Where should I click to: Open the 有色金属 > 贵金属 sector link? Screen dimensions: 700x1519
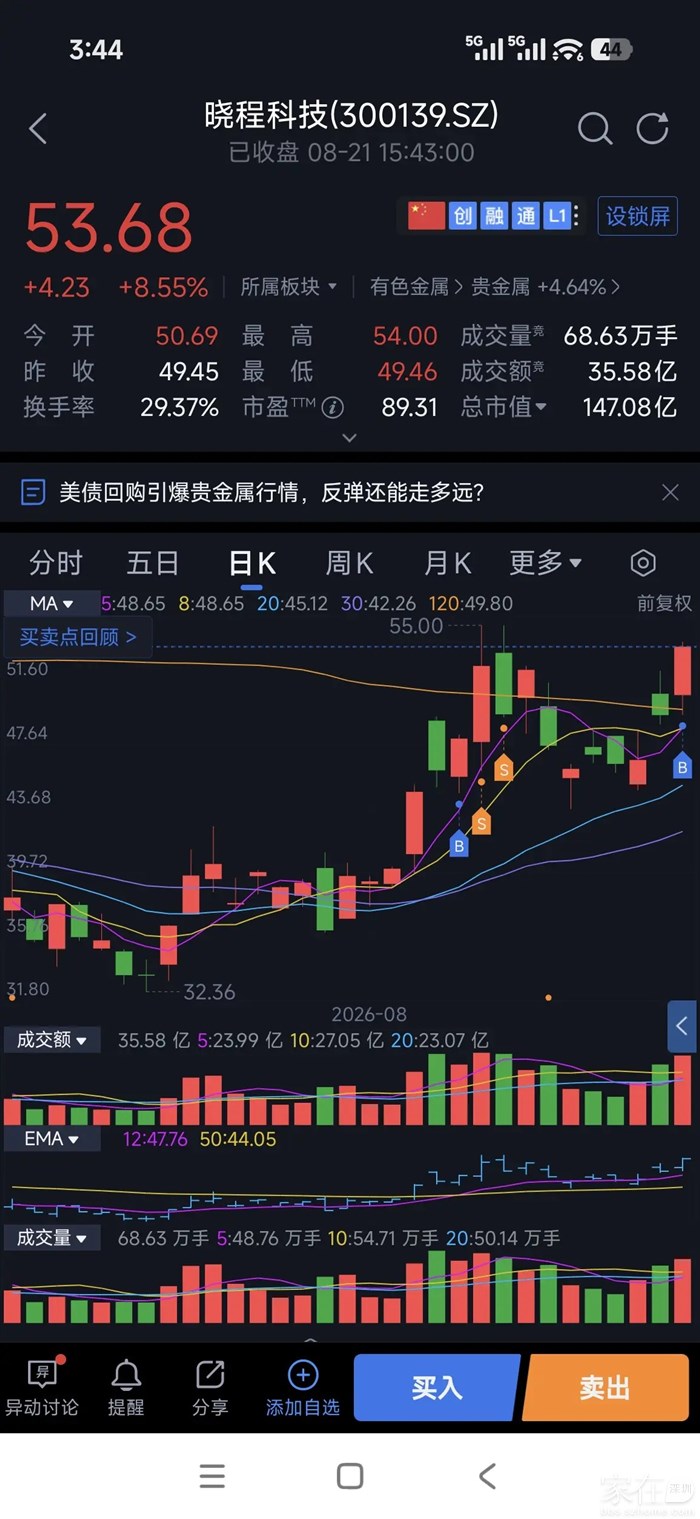(x=494, y=287)
